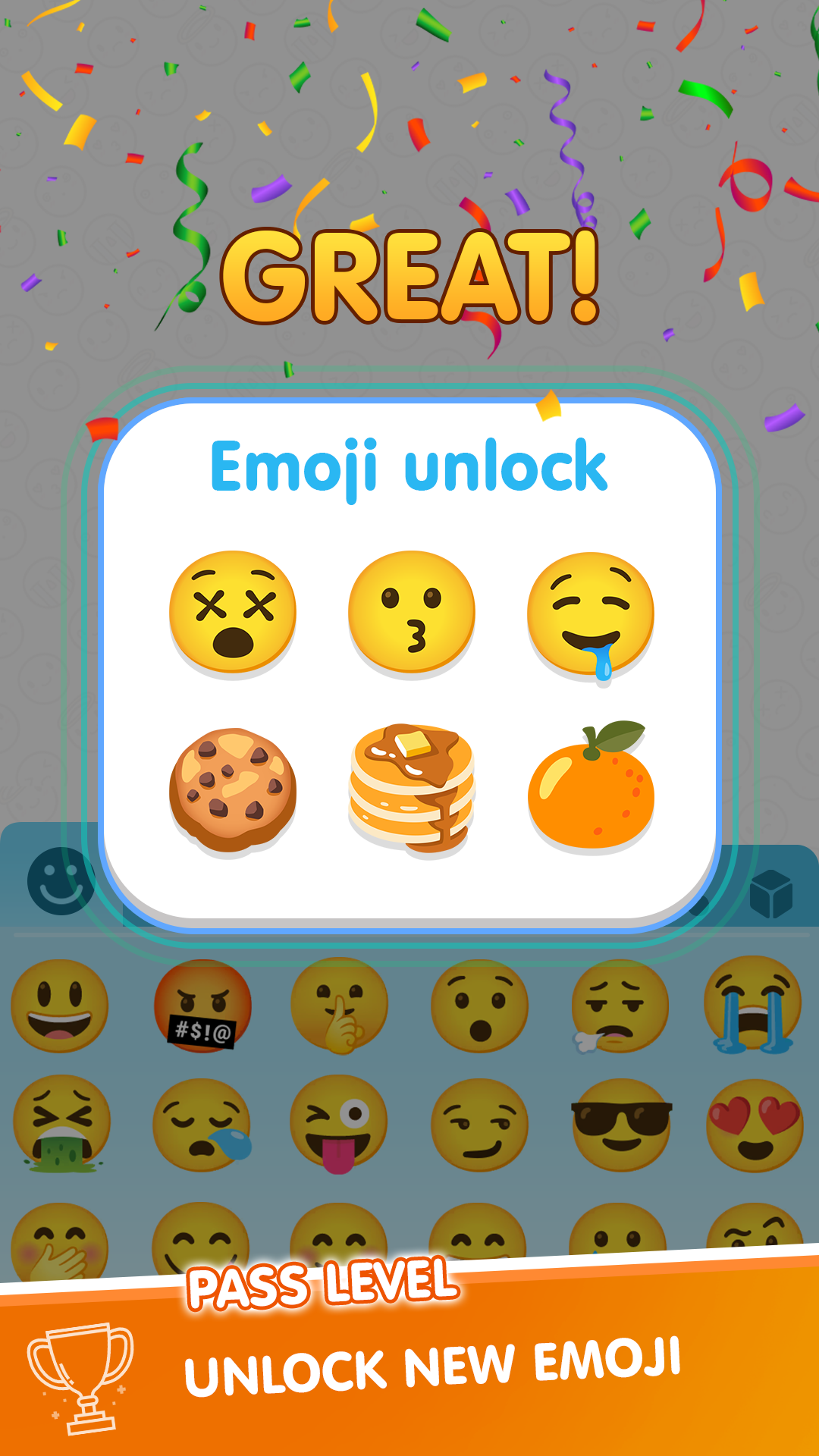Pick the cursing face emoji from the grid

pos(203,1005)
